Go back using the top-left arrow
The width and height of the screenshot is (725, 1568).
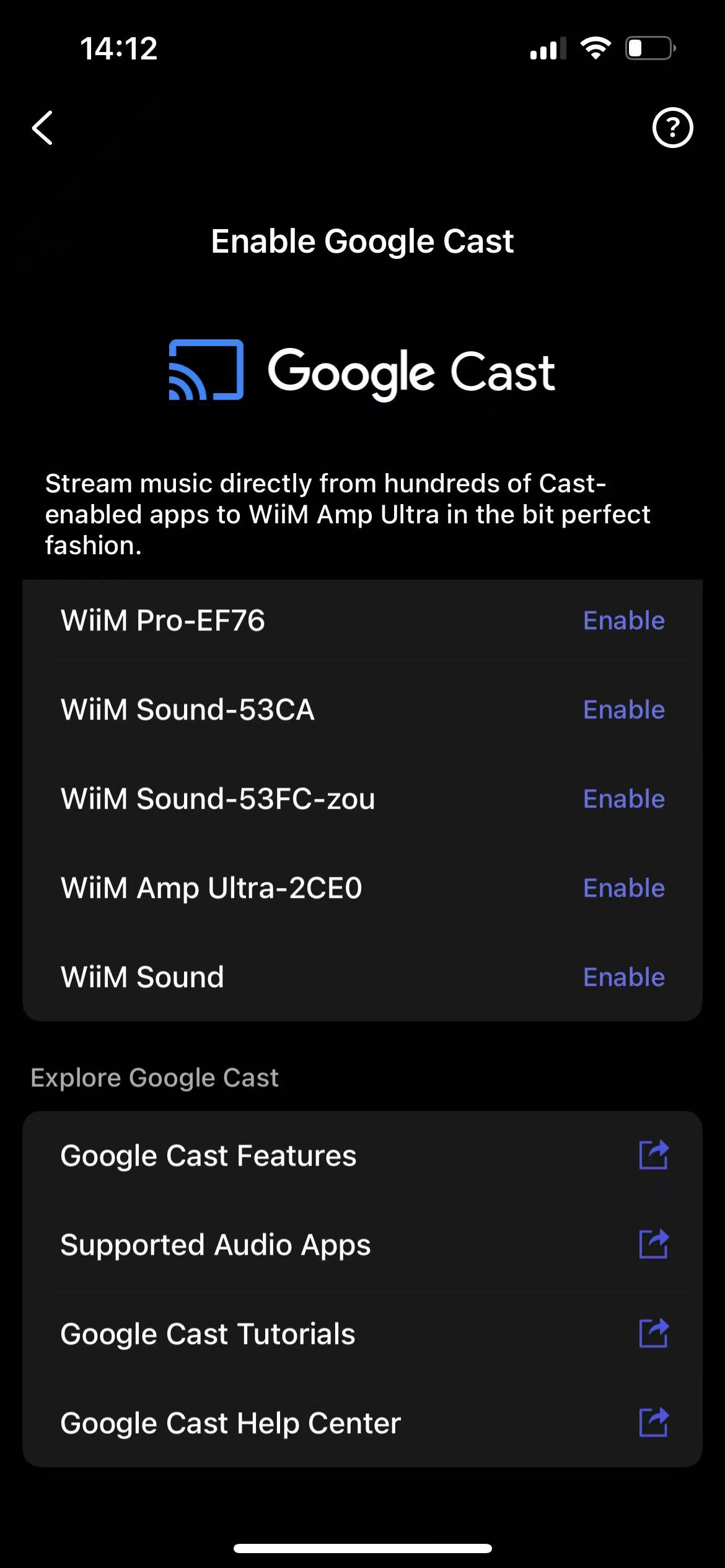pyautogui.click(x=42, y=128)
